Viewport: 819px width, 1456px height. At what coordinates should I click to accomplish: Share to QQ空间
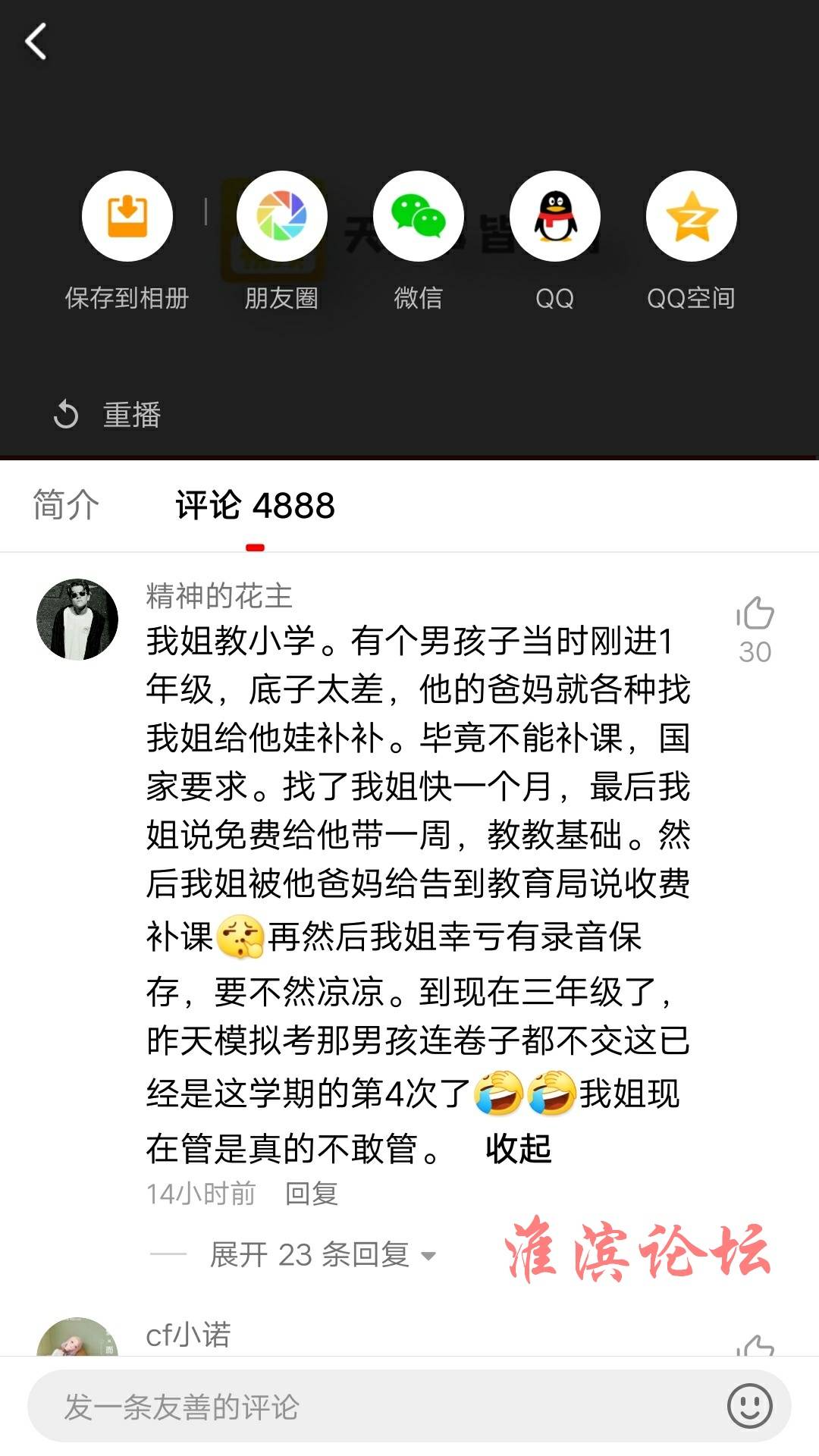tap(691, 217)
